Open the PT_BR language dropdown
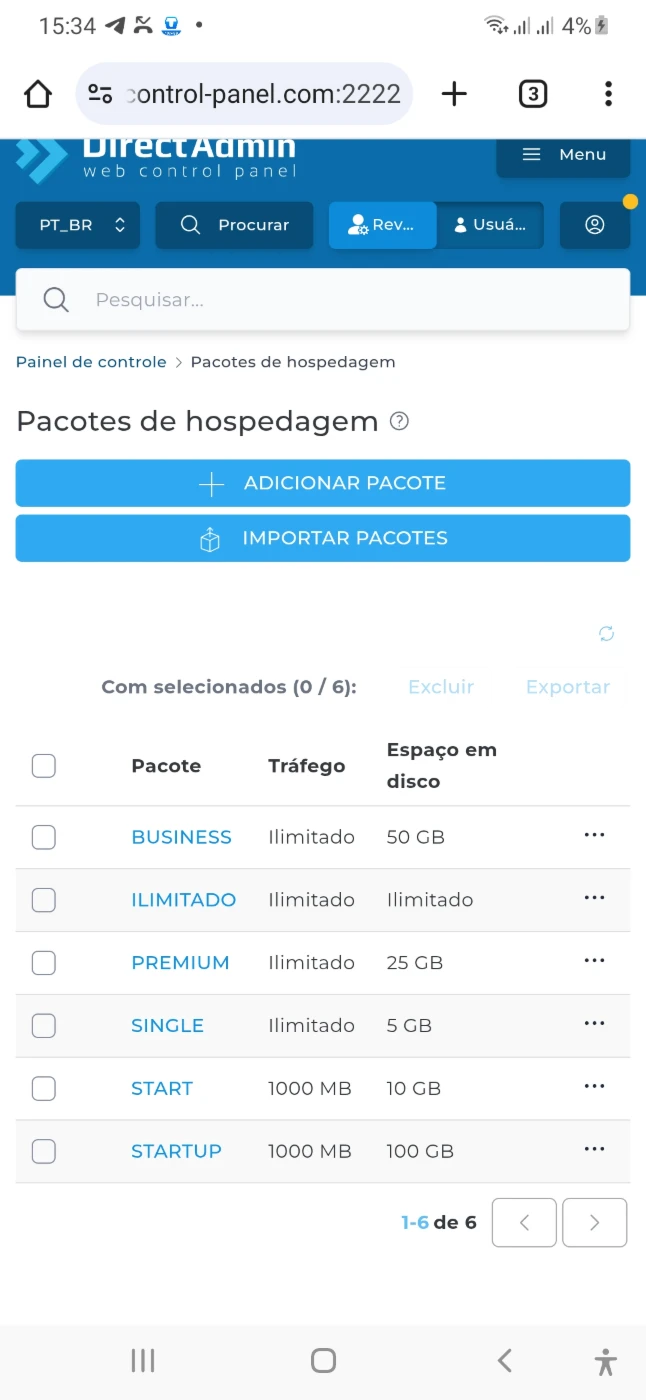Screen dimensions: 646x1400 [x=78, y=225]
